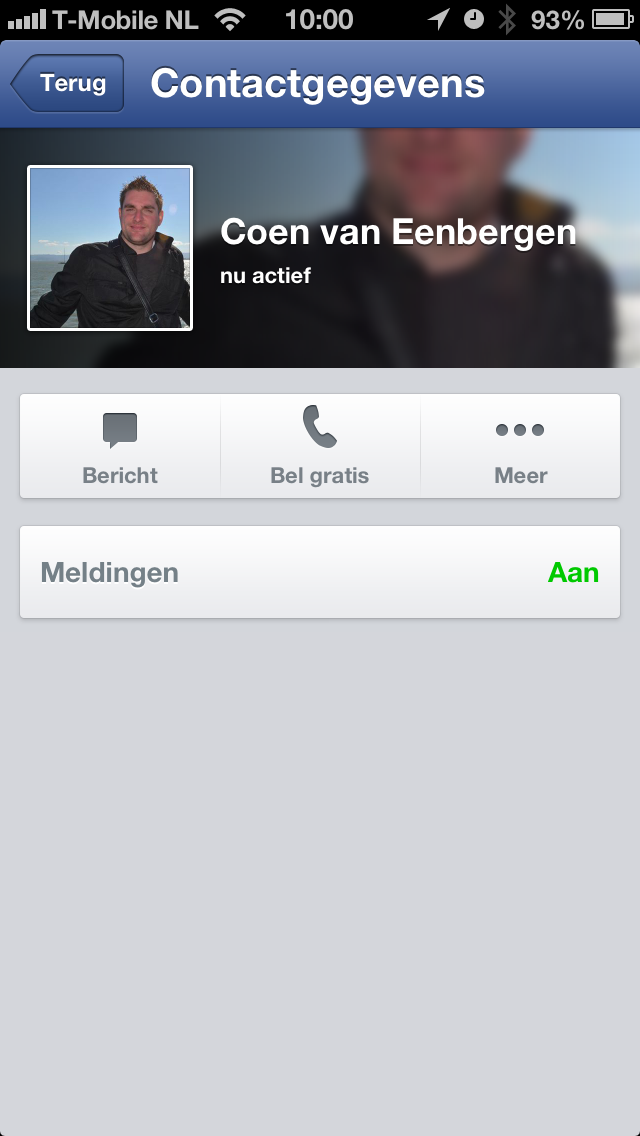Start a free call with Bel gratis
The image size is (640, 1136).
(320, 446)
